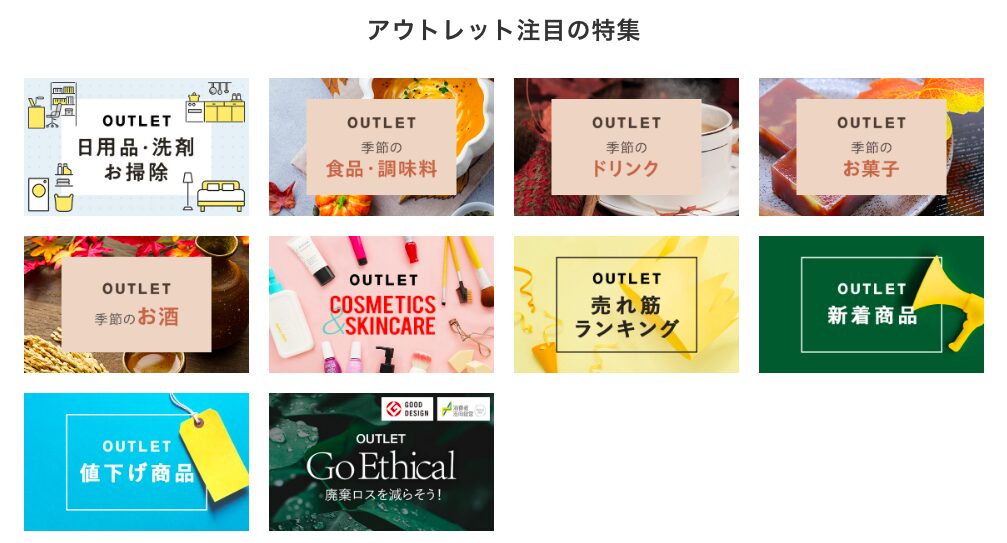Open the outlet 売れ筋ランキング banner
This screenshot has width=1007, height=543.
tap(626, 304)
